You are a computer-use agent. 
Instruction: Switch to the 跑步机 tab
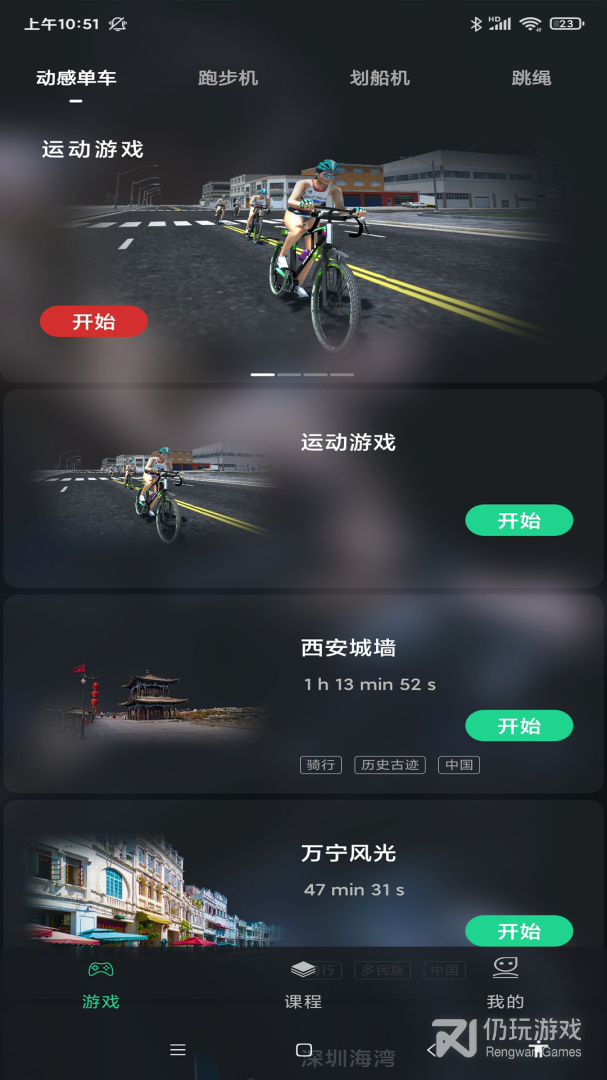pyautogui.click(x=228, y=78)
